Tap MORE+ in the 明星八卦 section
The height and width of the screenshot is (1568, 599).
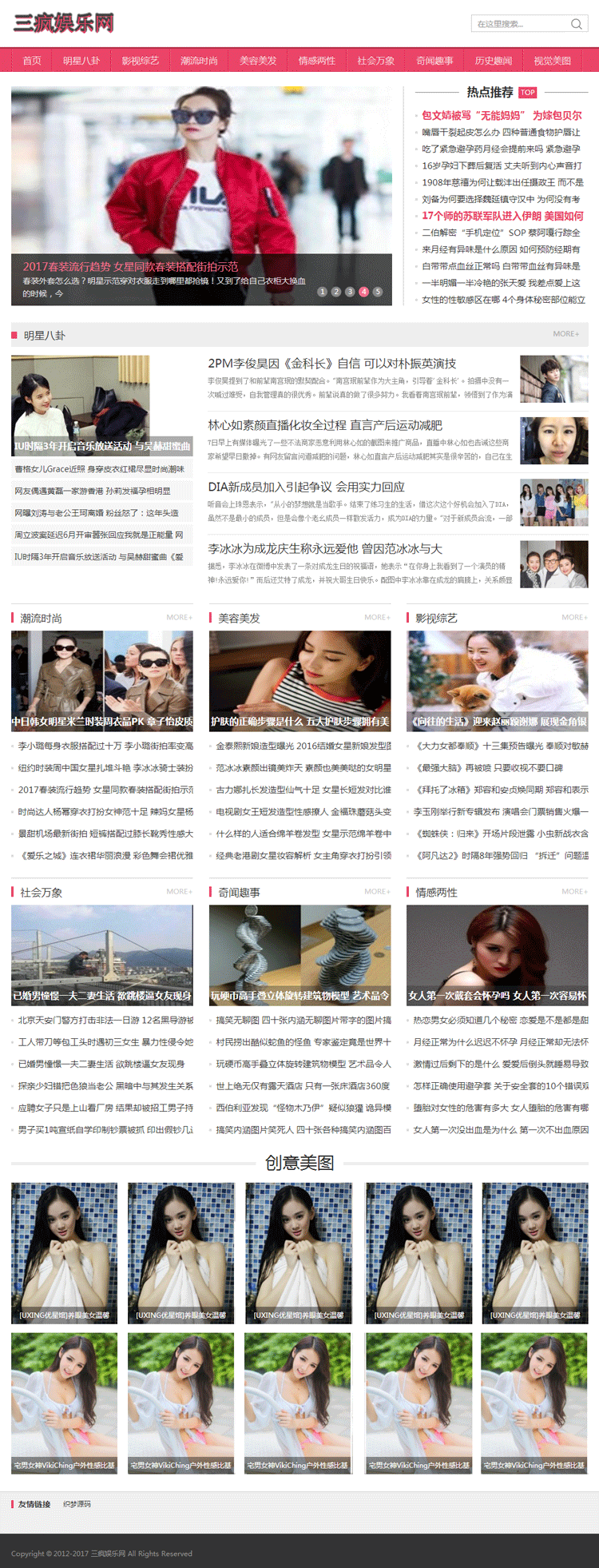(x=565, y=334)
